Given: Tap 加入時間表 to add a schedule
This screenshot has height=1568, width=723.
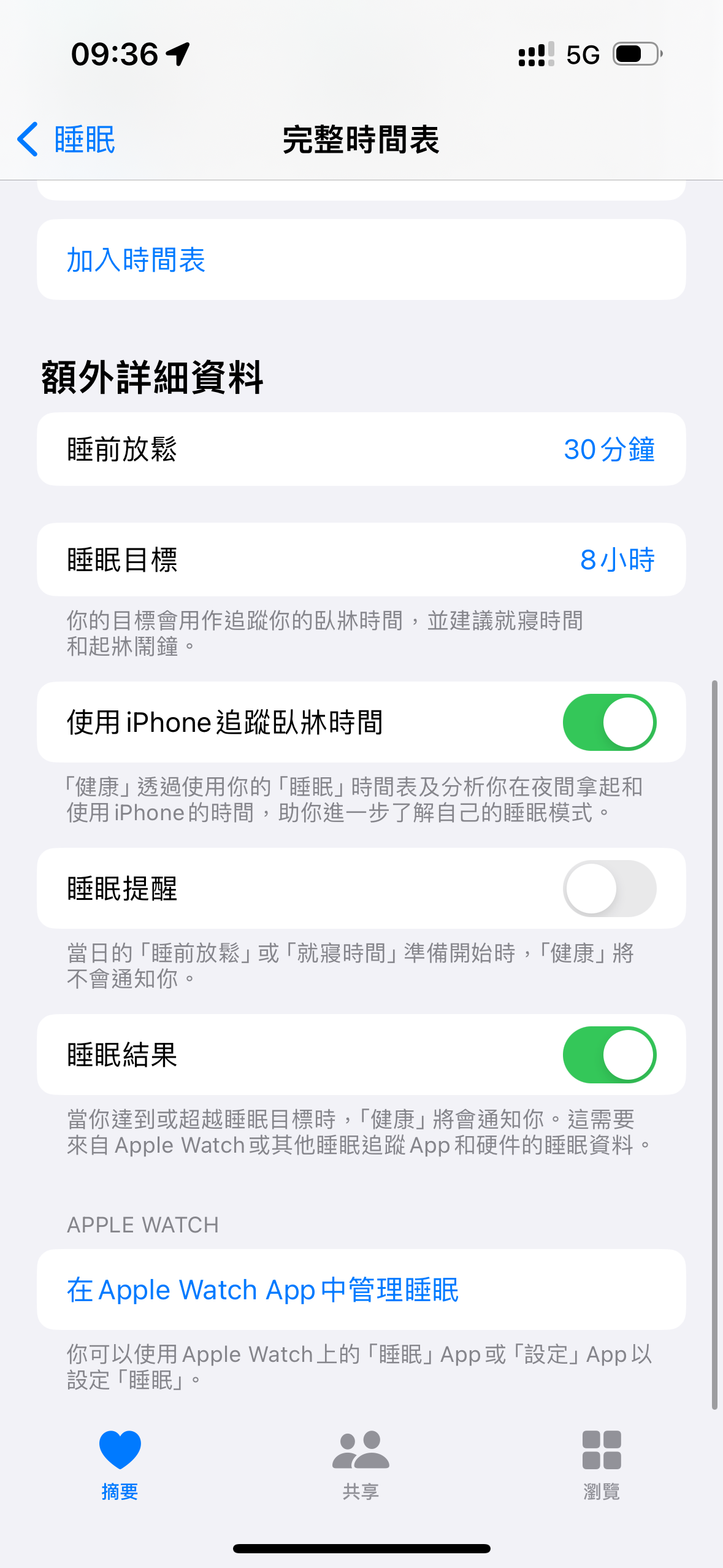Looking at the screenshot, I should [x=136, y=260].
